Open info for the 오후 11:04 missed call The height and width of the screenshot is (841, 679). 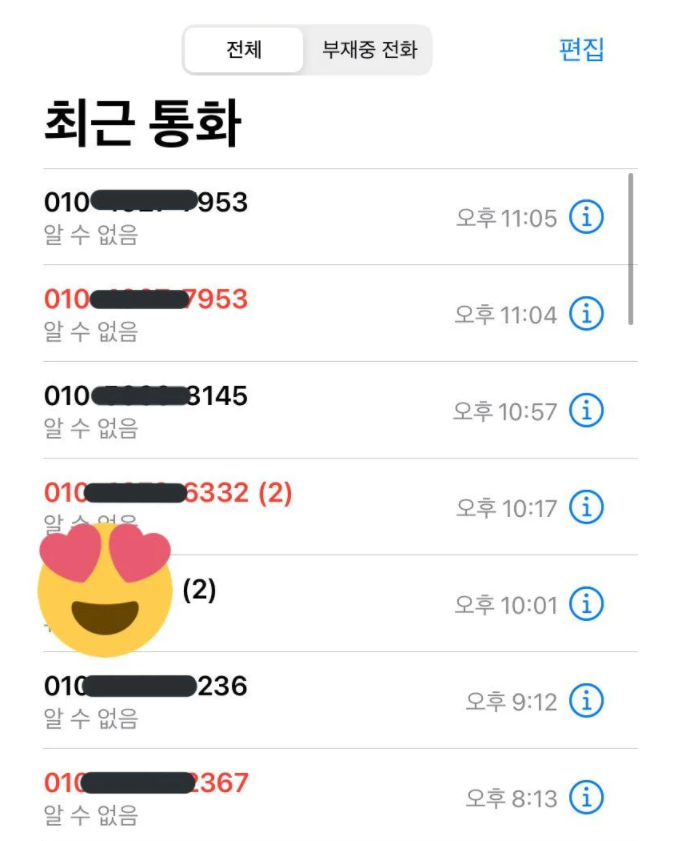[587, 314]
